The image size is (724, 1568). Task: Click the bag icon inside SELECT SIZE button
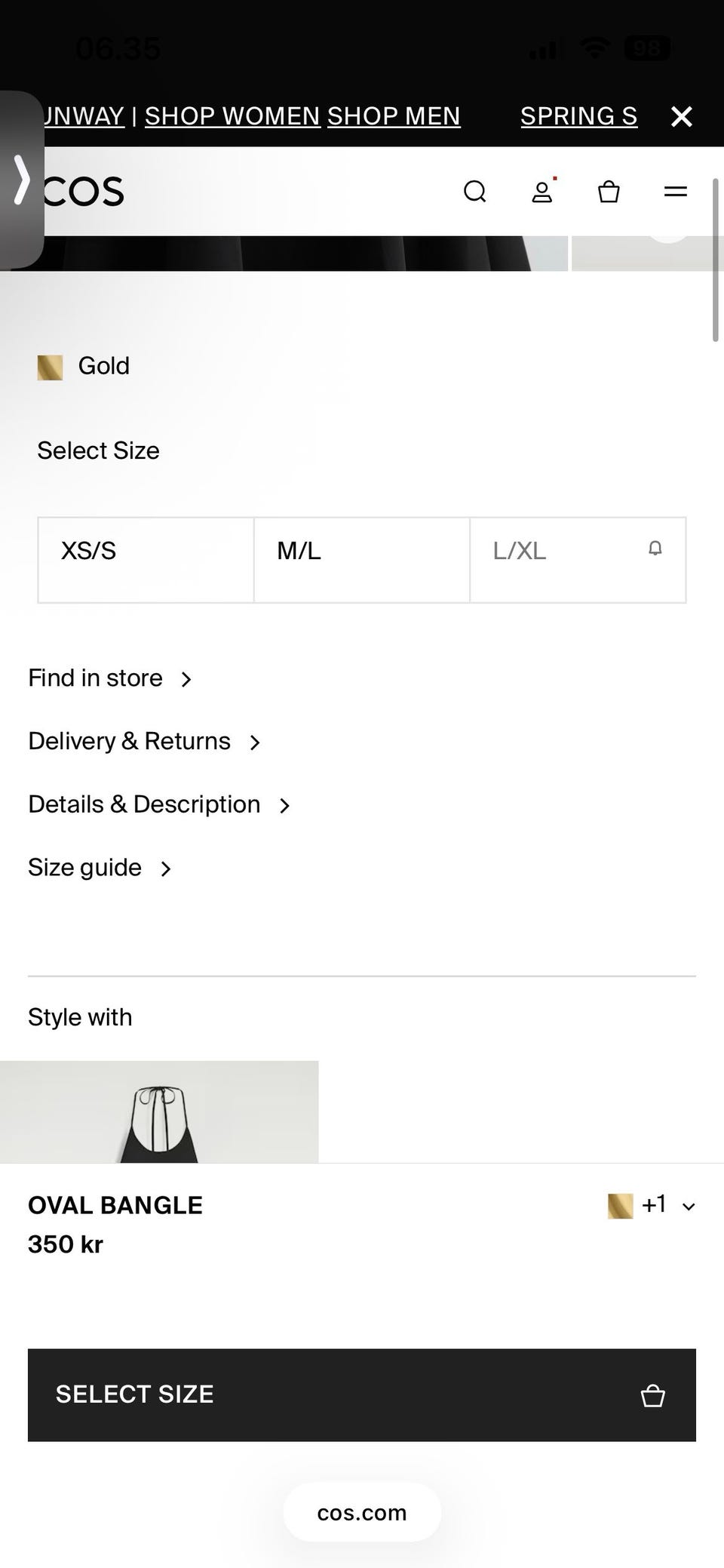(653, 1395)
